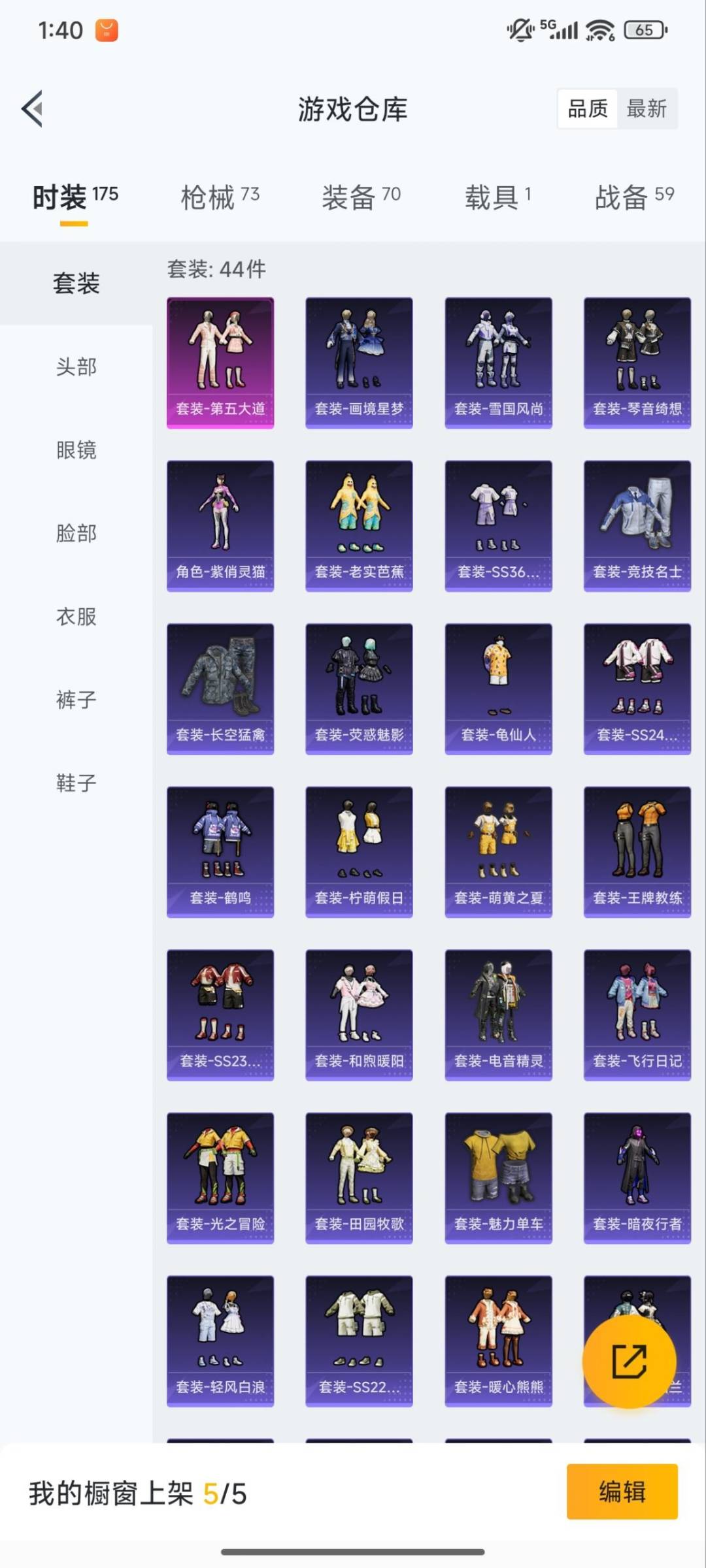The width and height of the screenshot is (706, 1568).
Task: Open the 角色-紫俏灵猫 item
Action: 220,526
